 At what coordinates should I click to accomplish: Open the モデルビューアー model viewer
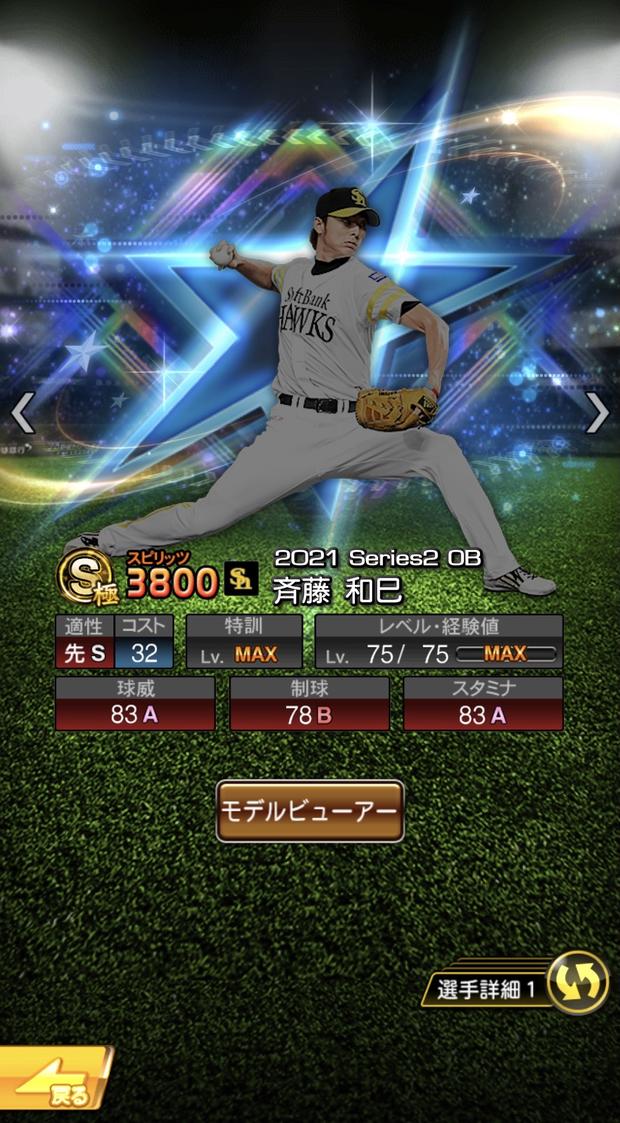coord(310,811)
